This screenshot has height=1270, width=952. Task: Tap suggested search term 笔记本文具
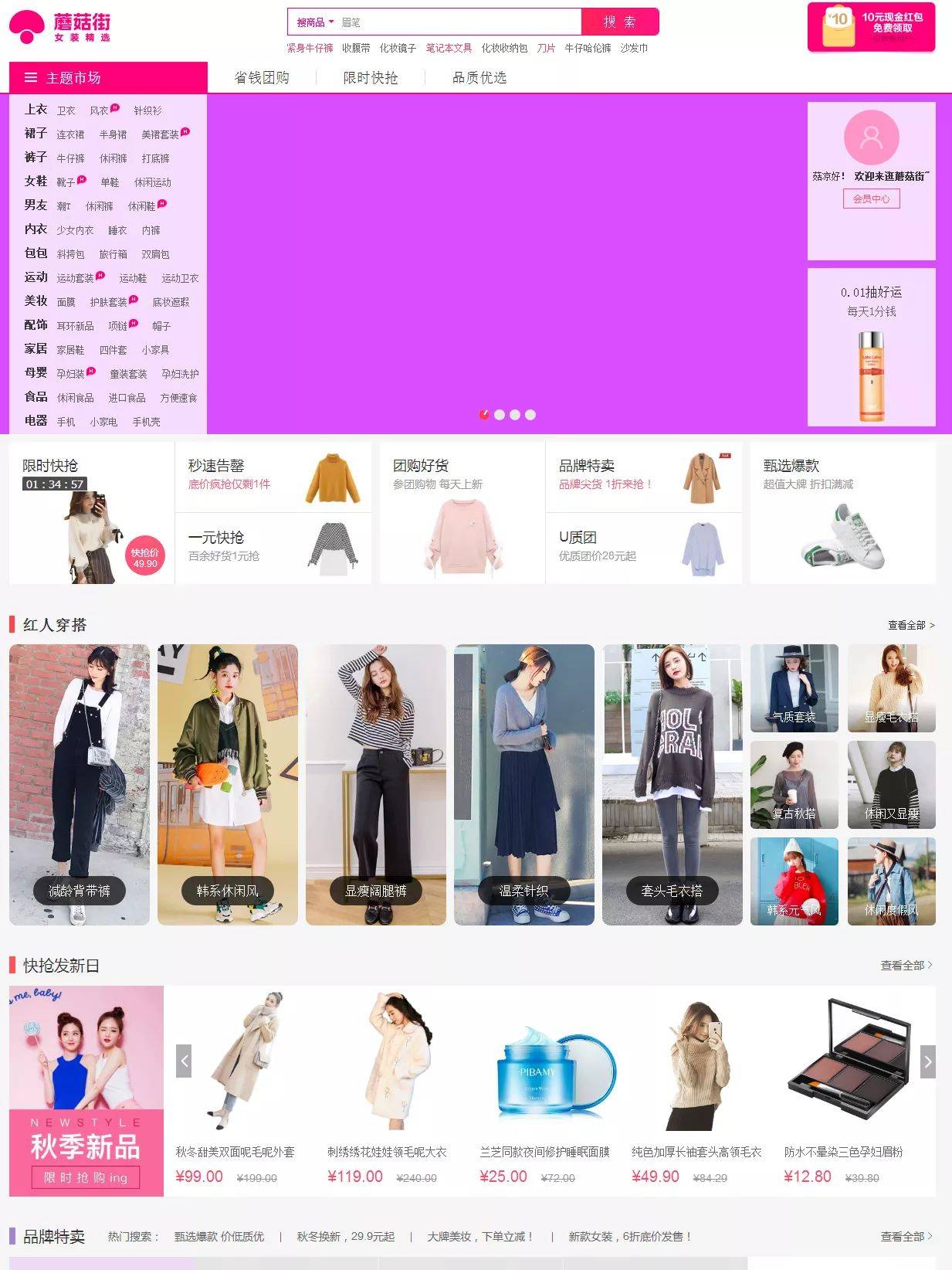pyautogui.click(x=449, y=48)
